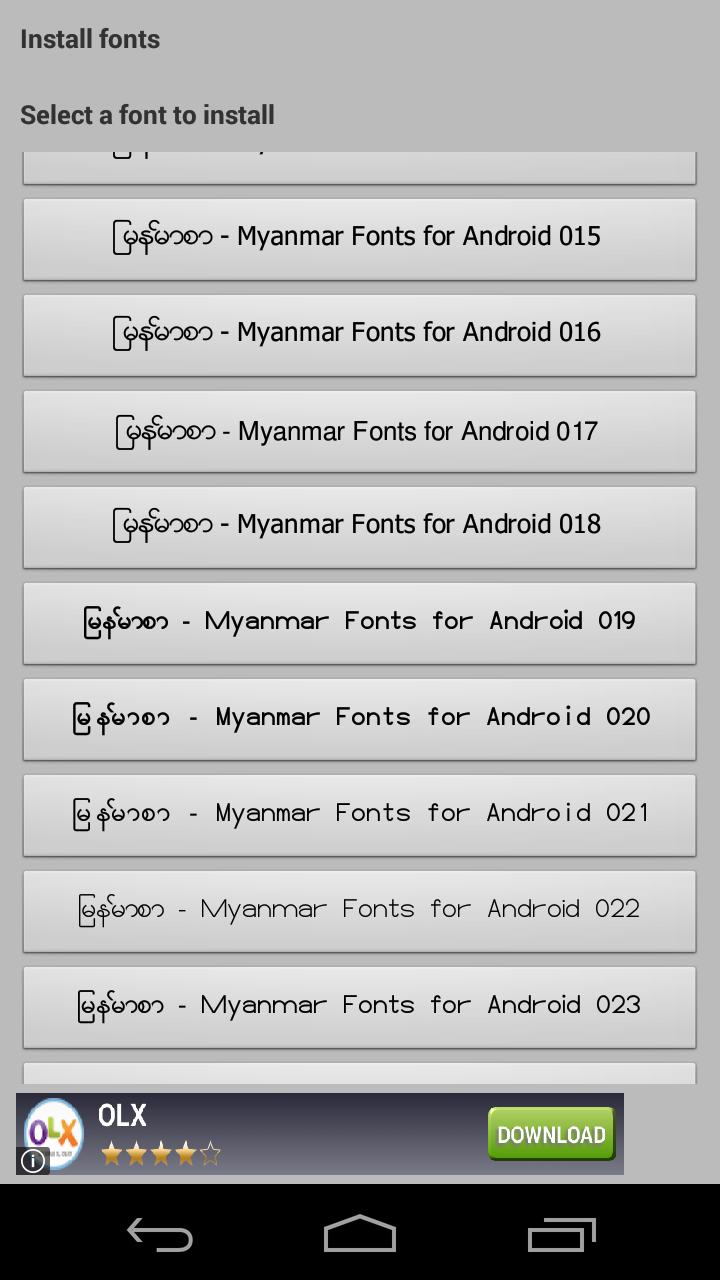This screenshot has height=1280, width=720.
Task: Tap the OLX star rating
Action: [x=160, y=1153]
